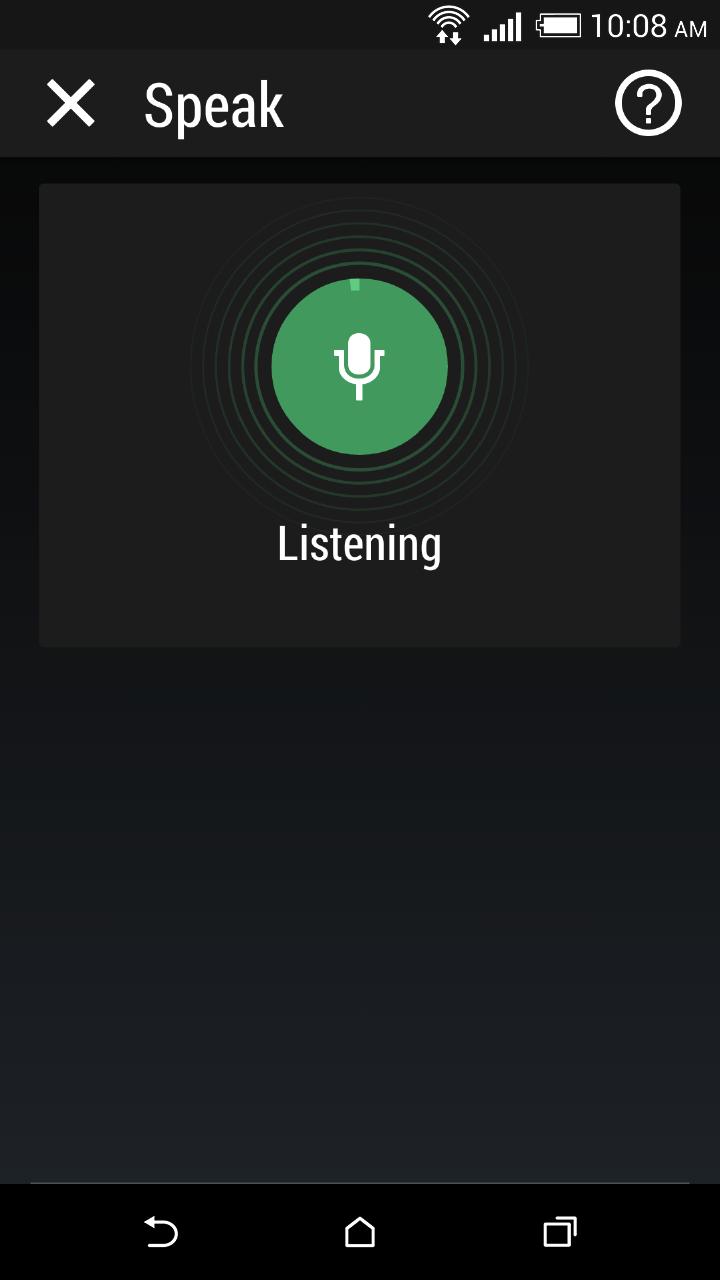720x1280 pixels.
Task: Tap the pulsing listening ring animation
Action: [x=360, y=480]
